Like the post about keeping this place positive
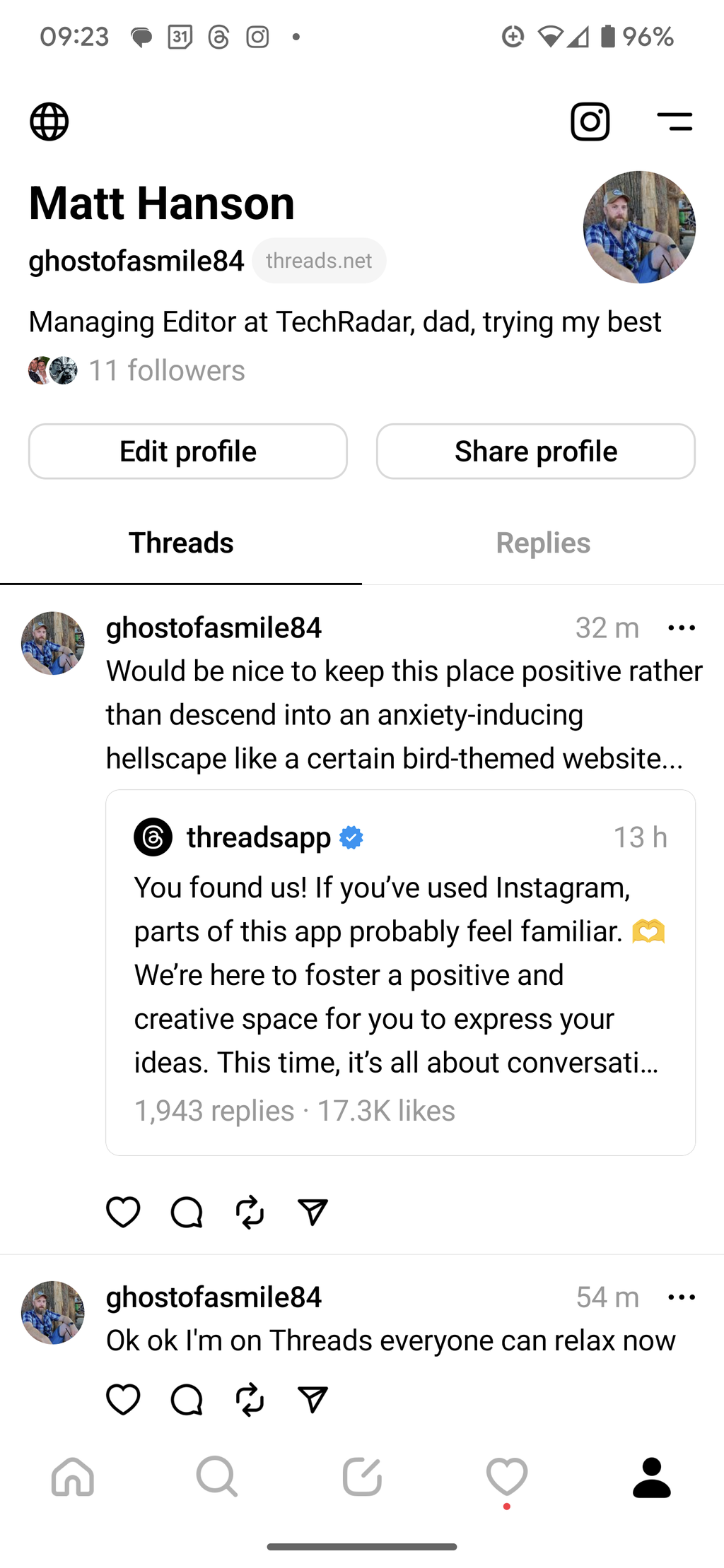 pos(123,1213)
